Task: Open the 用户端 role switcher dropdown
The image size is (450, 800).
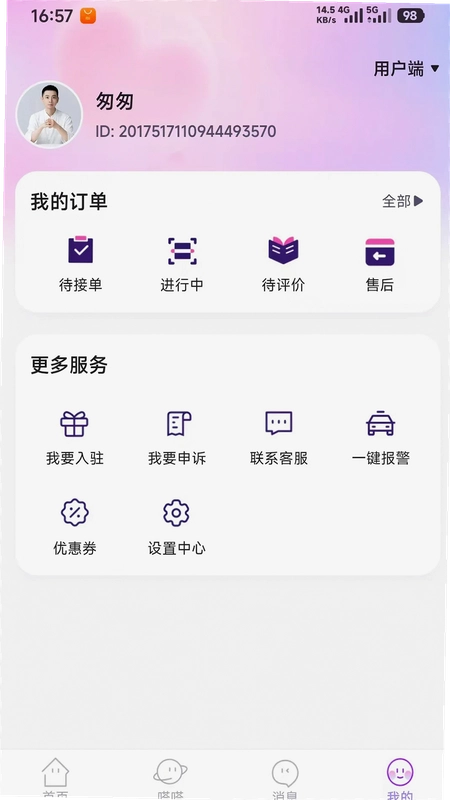Action: pyautogui.click(x=406, y=68)
